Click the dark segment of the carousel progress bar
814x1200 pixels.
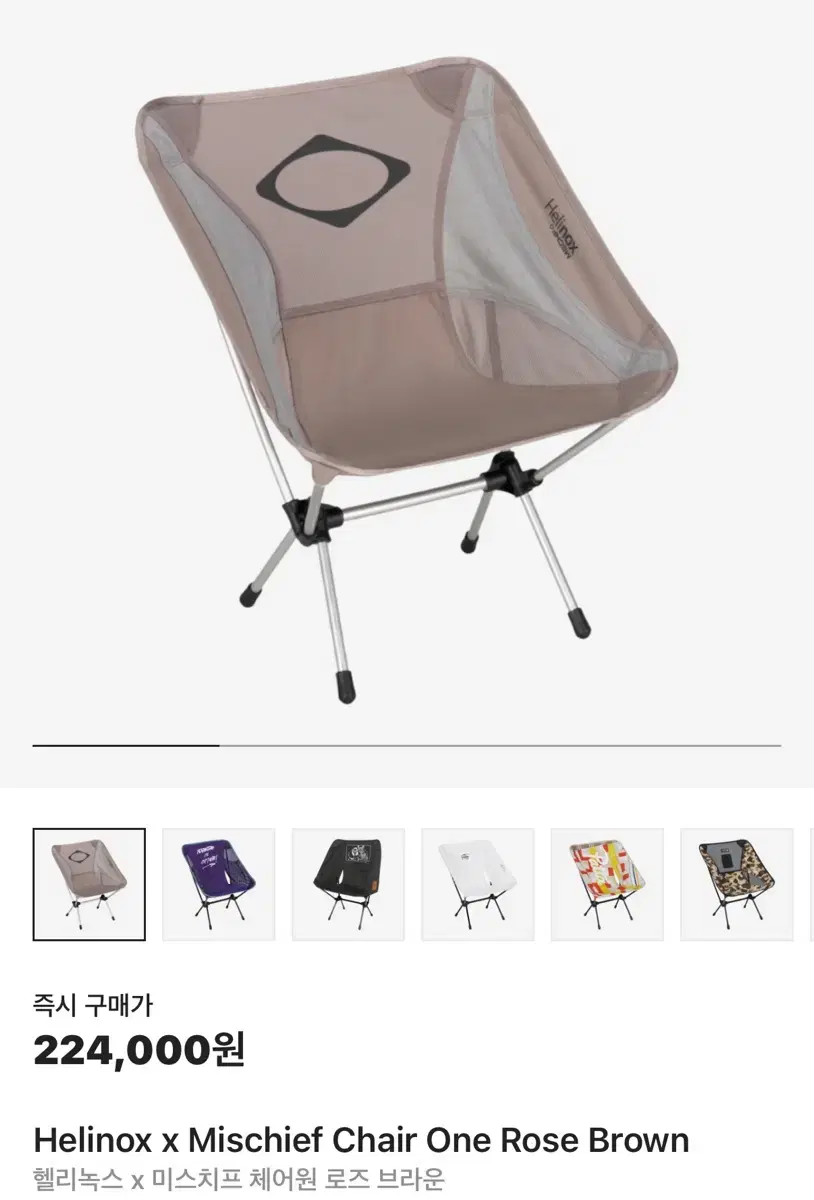pyautogui.click(x=125, y=746)
